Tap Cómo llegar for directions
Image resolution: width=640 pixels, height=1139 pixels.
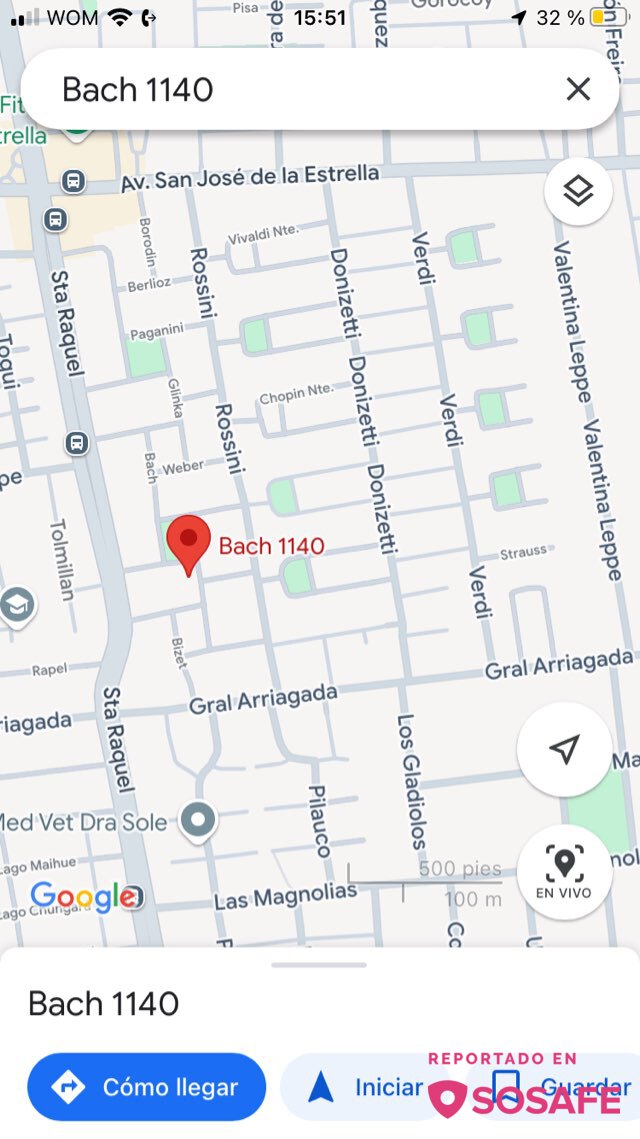pos(146,1087)
